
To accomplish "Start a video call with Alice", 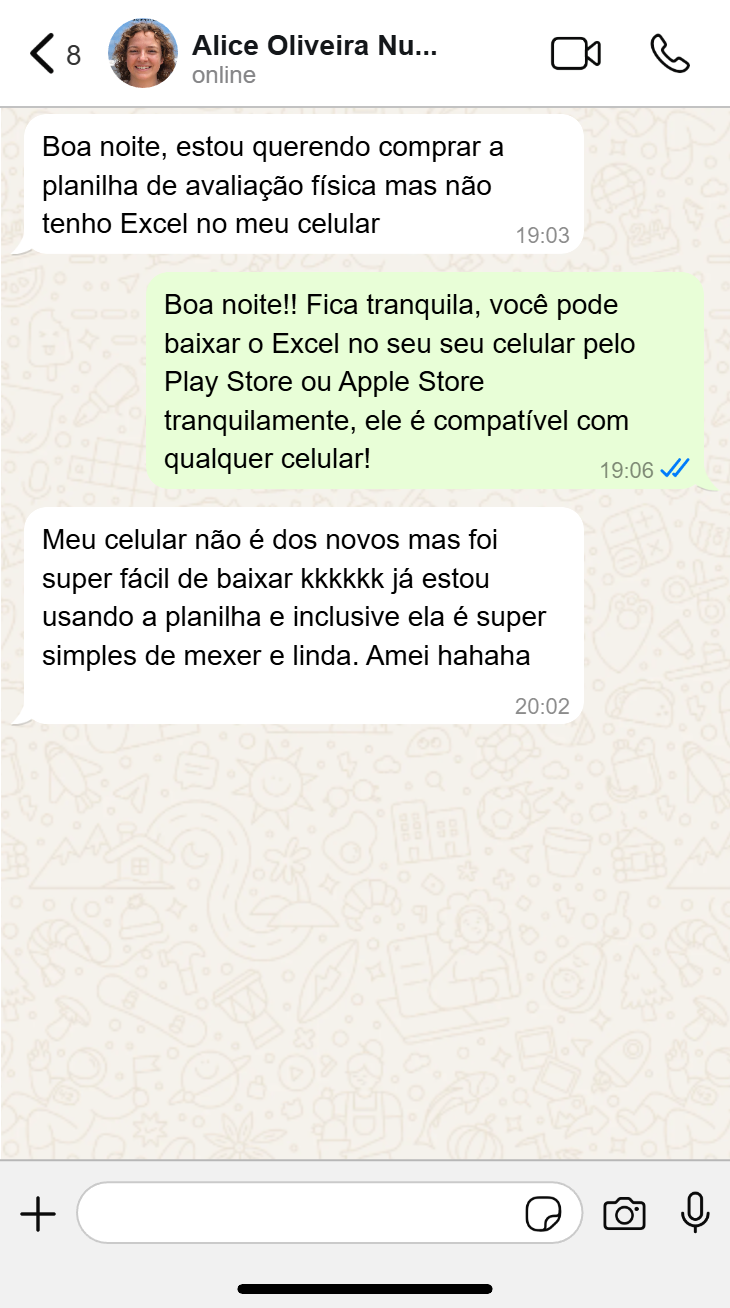I will (x=576, y=54).
